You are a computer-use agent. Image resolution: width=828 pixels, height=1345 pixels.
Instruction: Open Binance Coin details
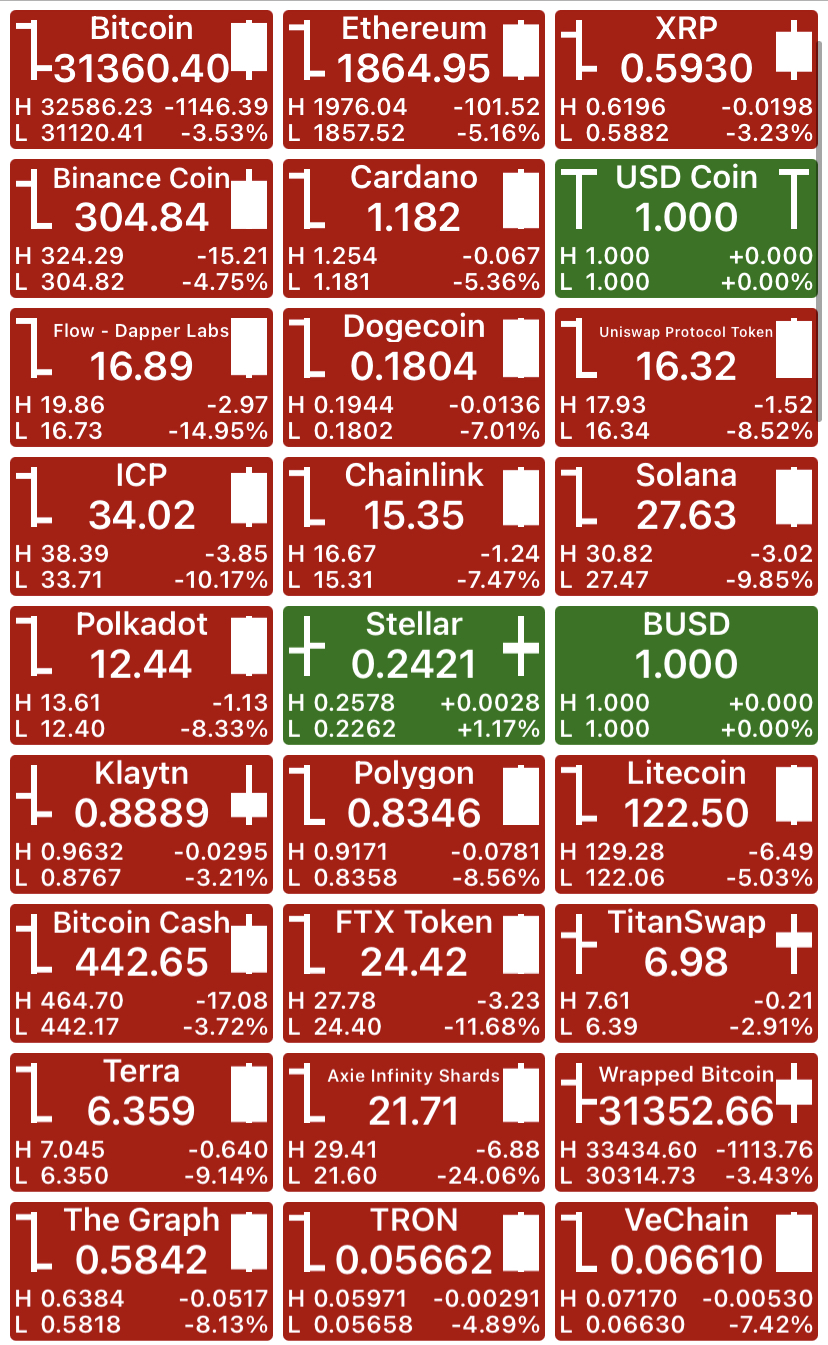(x=141, y=228)
